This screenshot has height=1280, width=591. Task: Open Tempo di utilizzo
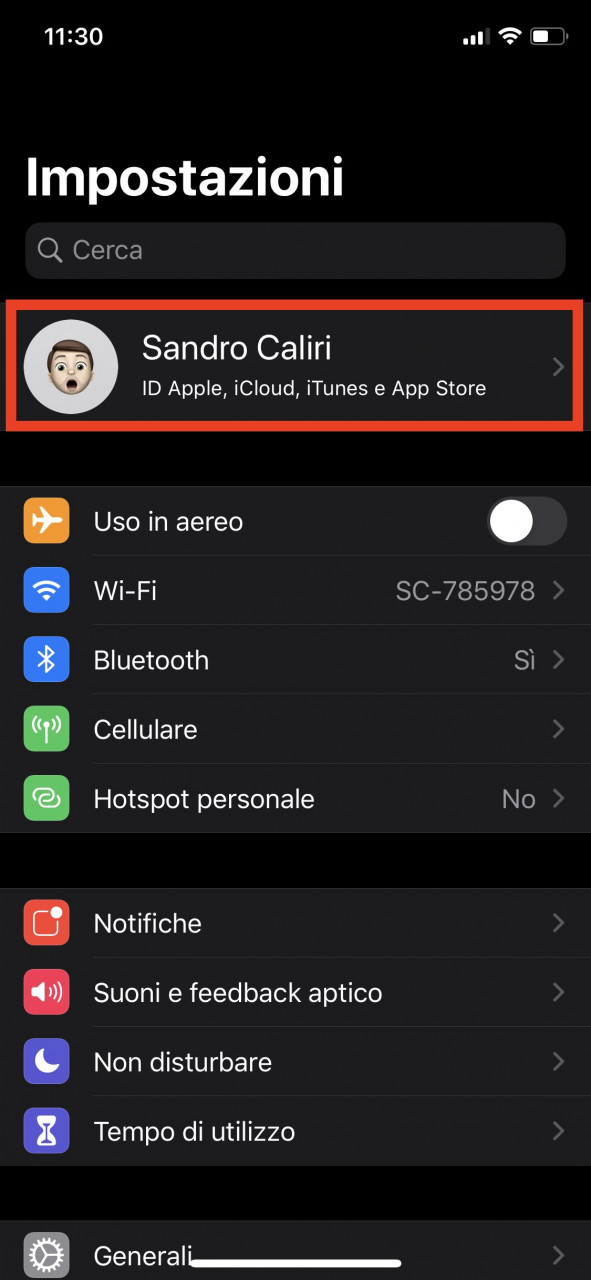(295, 1131)
